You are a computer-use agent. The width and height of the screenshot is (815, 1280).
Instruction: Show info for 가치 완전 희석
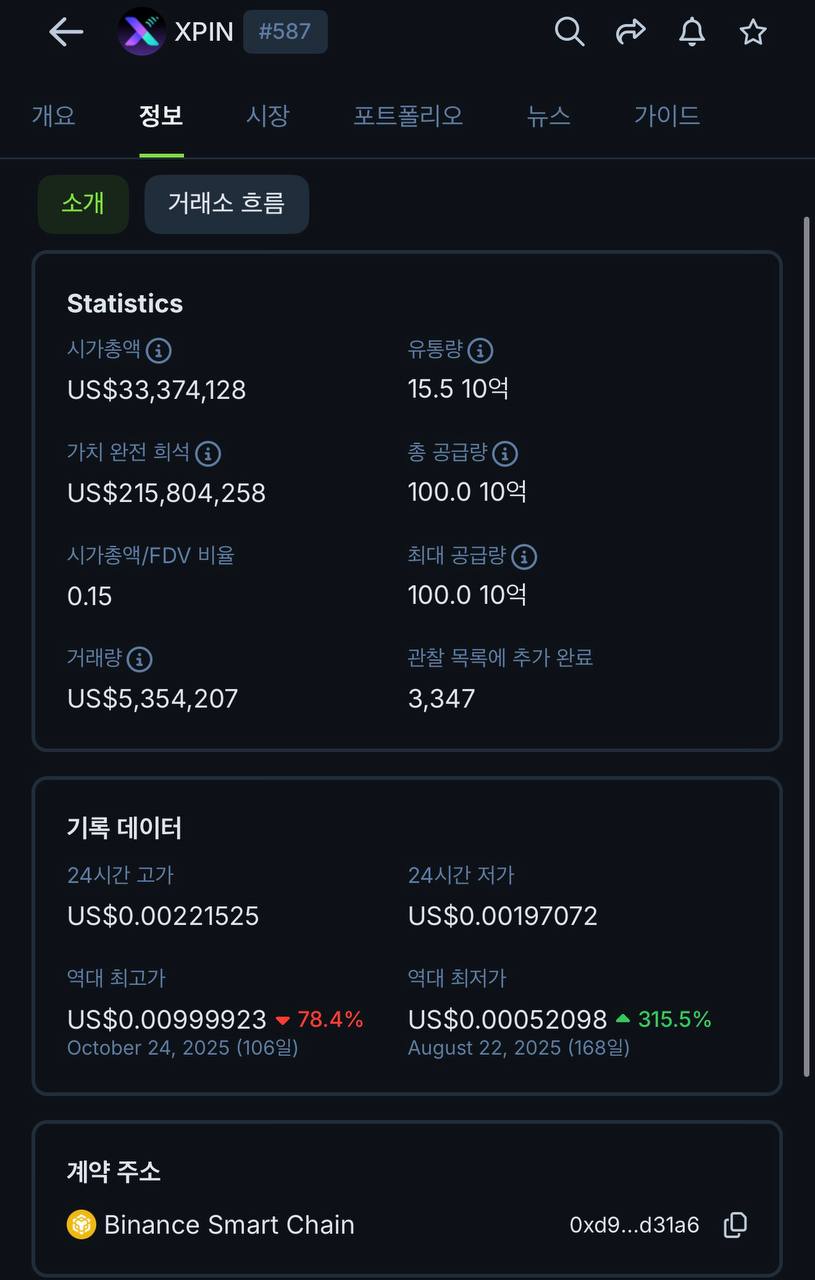click(x=208, y=454)
